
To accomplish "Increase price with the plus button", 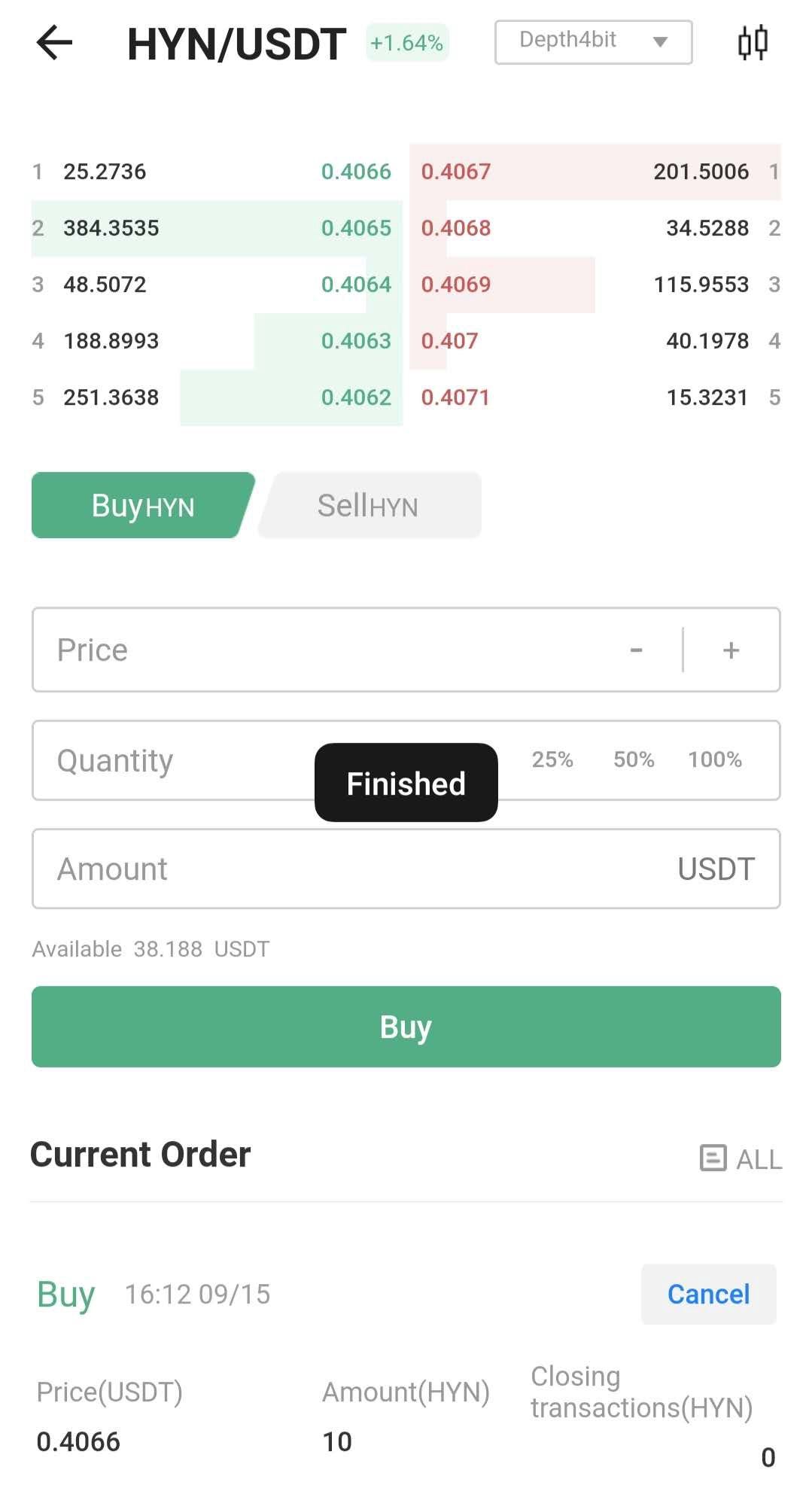I will (731, 650).
